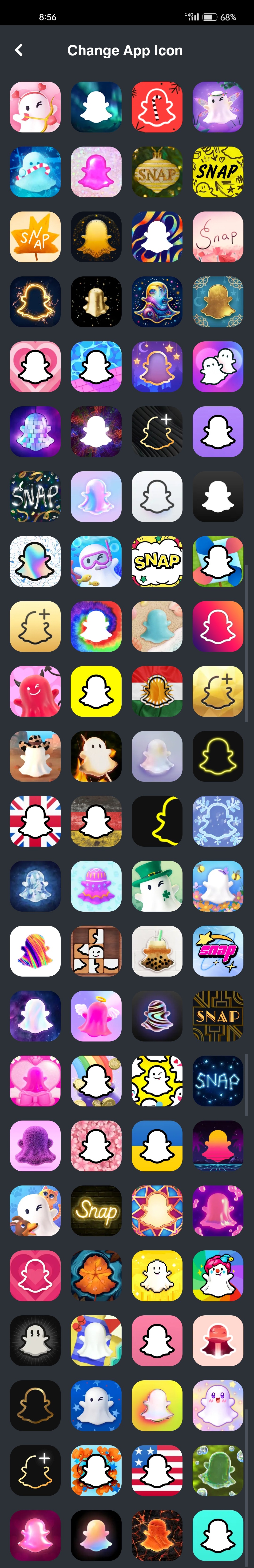Pick the yellow SNAP doodle icon
This screenshot has width=254, height=1568.
click(x=218, y=172)
